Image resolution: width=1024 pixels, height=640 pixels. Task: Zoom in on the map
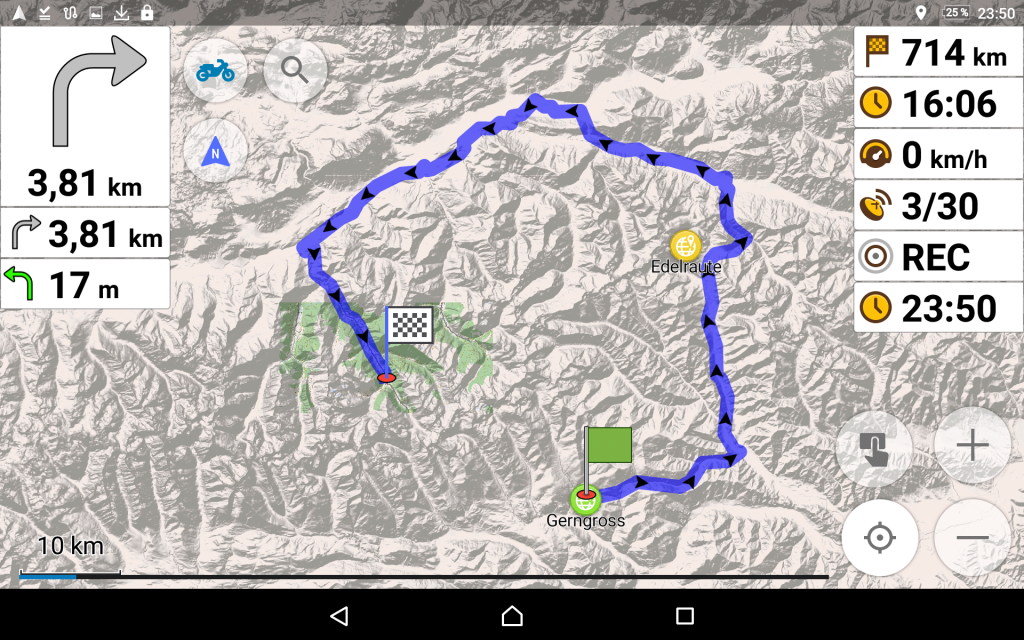(972, 447)
